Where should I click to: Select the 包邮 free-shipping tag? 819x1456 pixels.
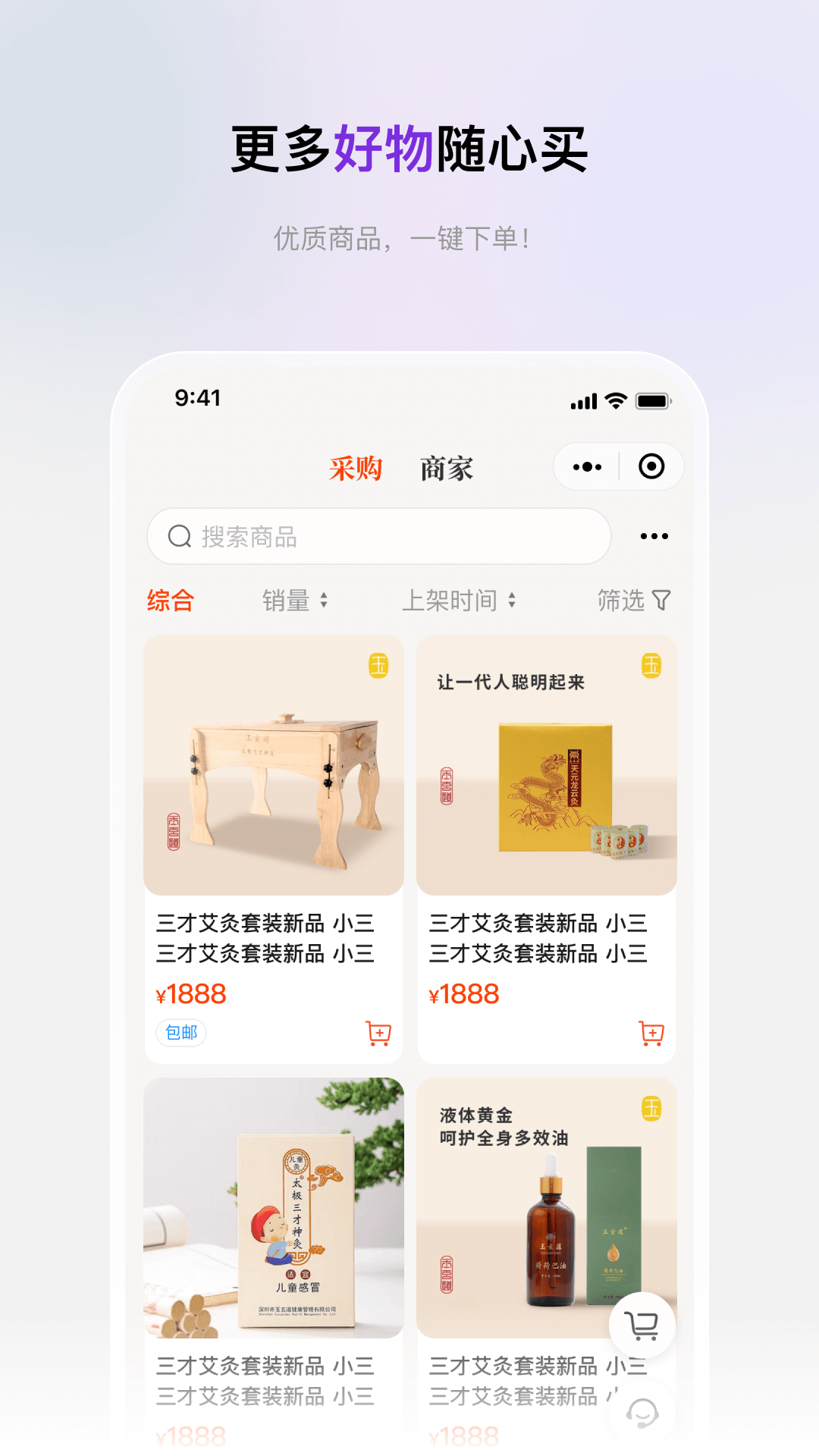click(x=180, y=1032)
